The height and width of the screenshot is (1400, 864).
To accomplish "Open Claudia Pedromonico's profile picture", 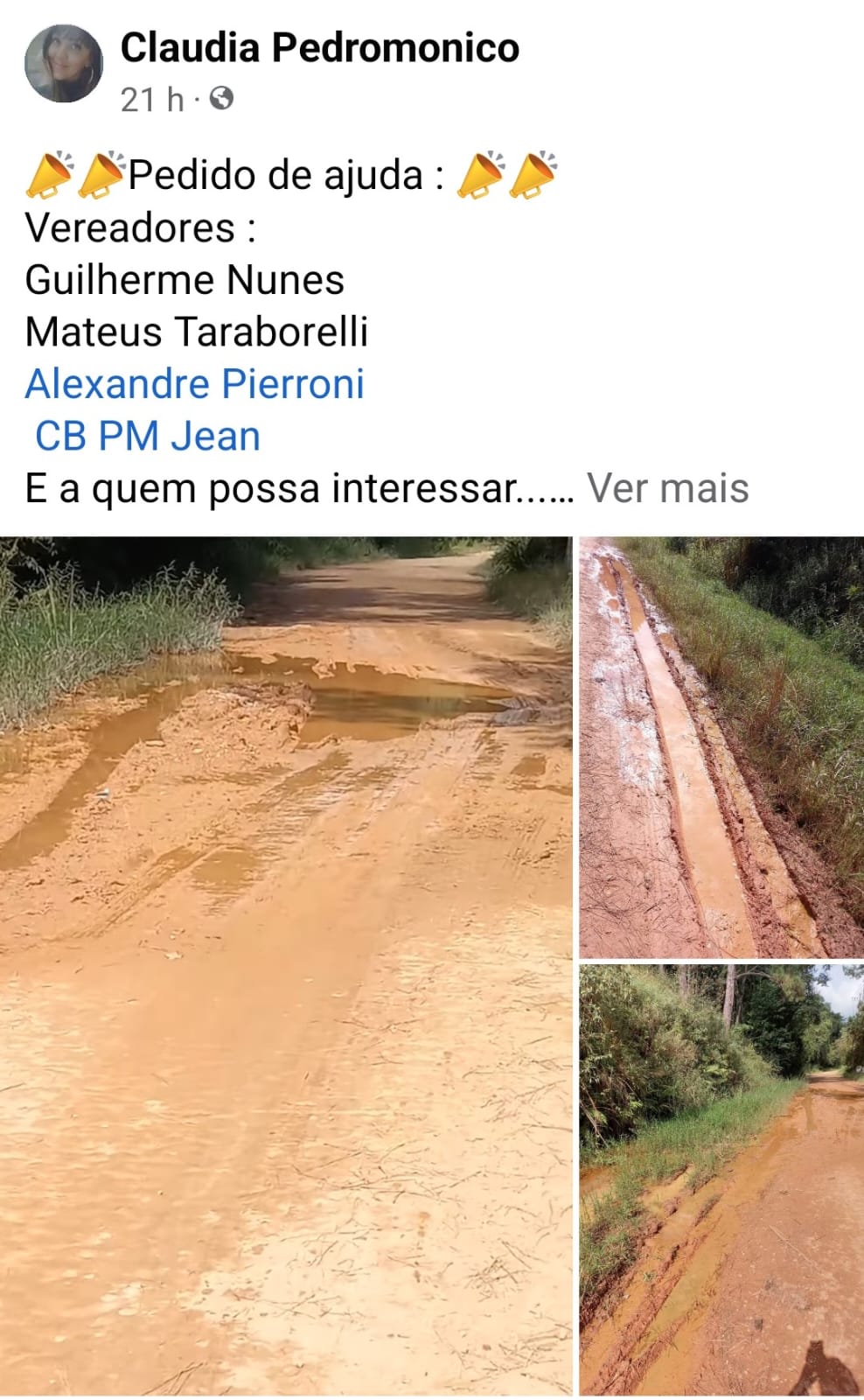I will click(x=63, y=64).
